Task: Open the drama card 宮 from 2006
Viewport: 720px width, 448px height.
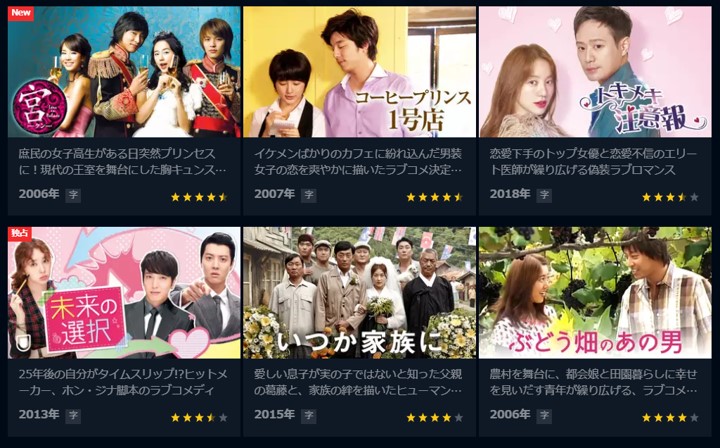Action: (124, 72)
